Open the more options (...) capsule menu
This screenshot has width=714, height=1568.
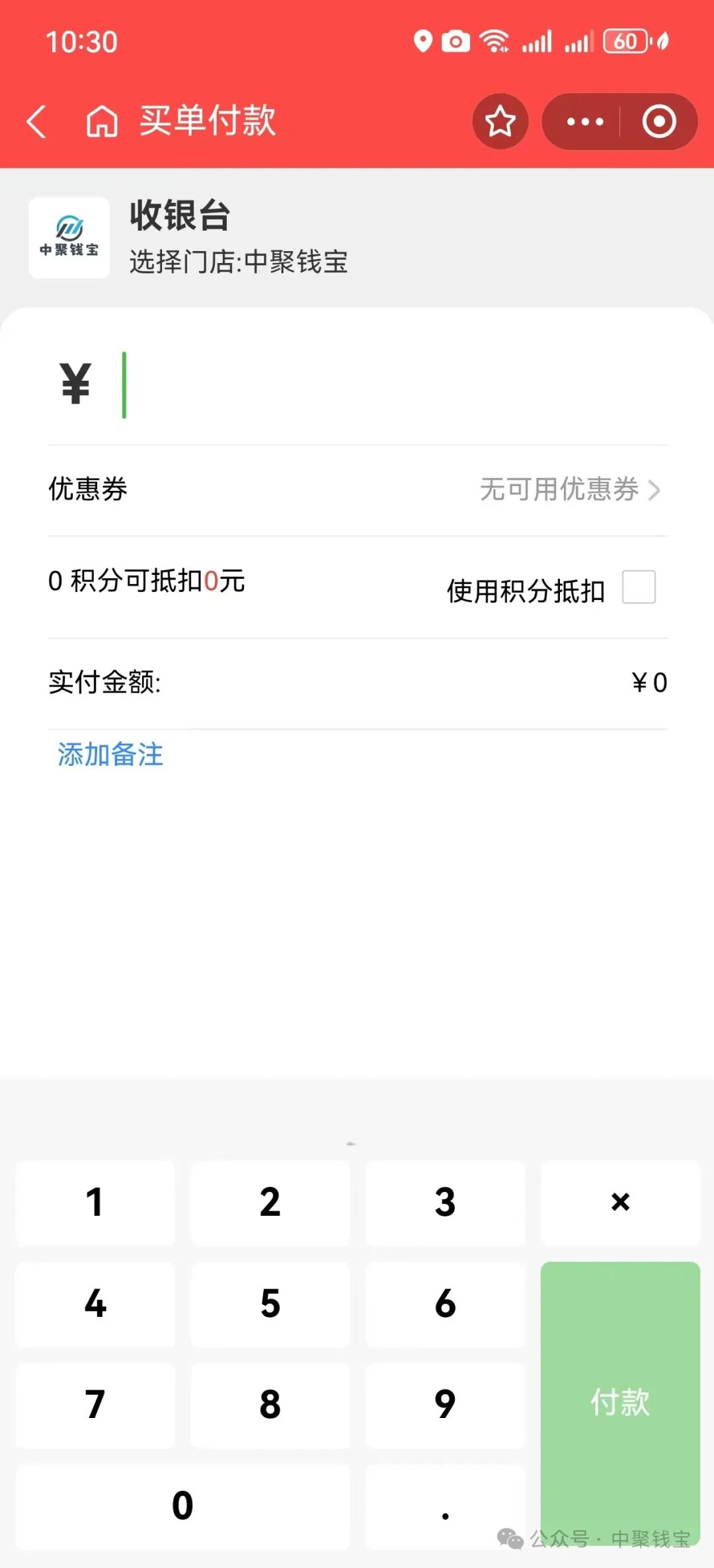pyautogui.click(x=584, y=121)
